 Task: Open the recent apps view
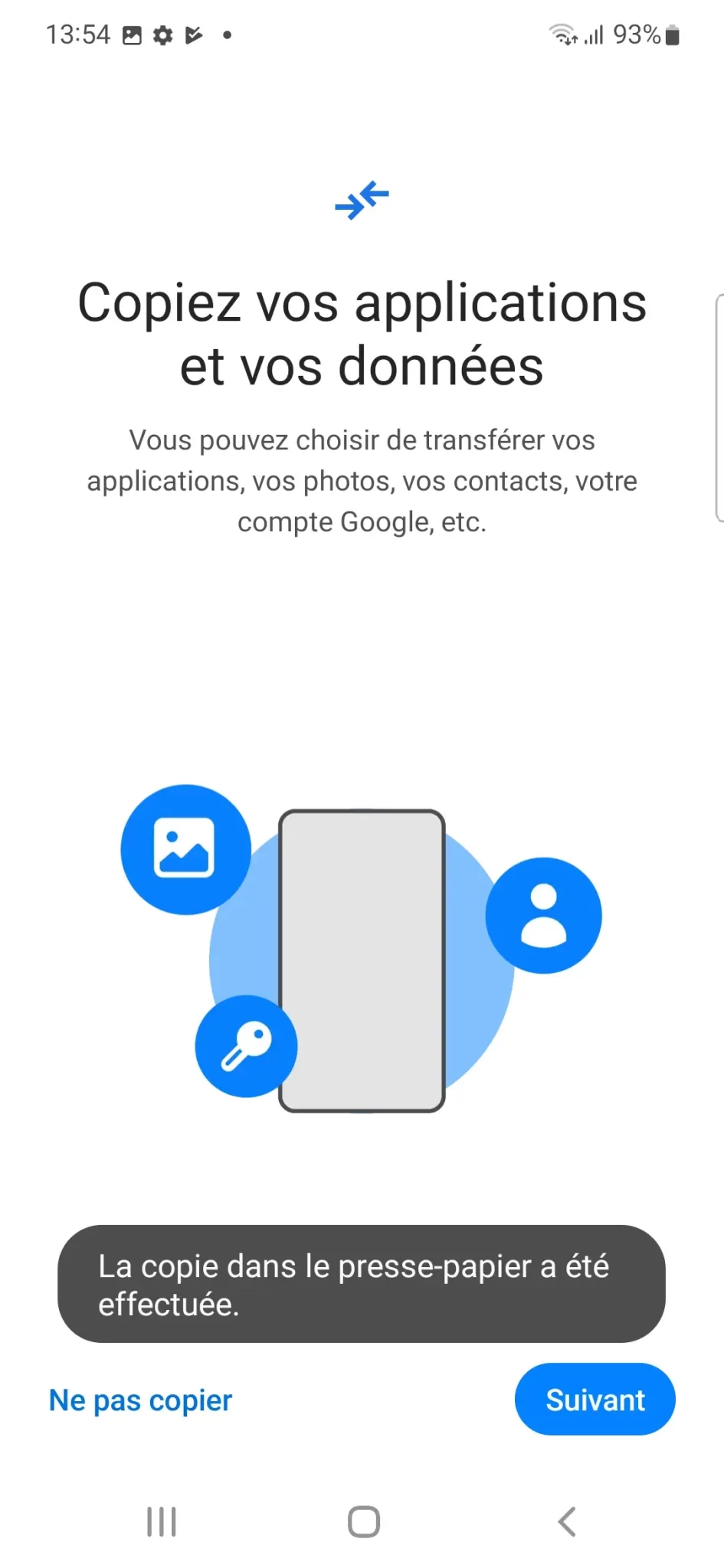click(162, 1521)
